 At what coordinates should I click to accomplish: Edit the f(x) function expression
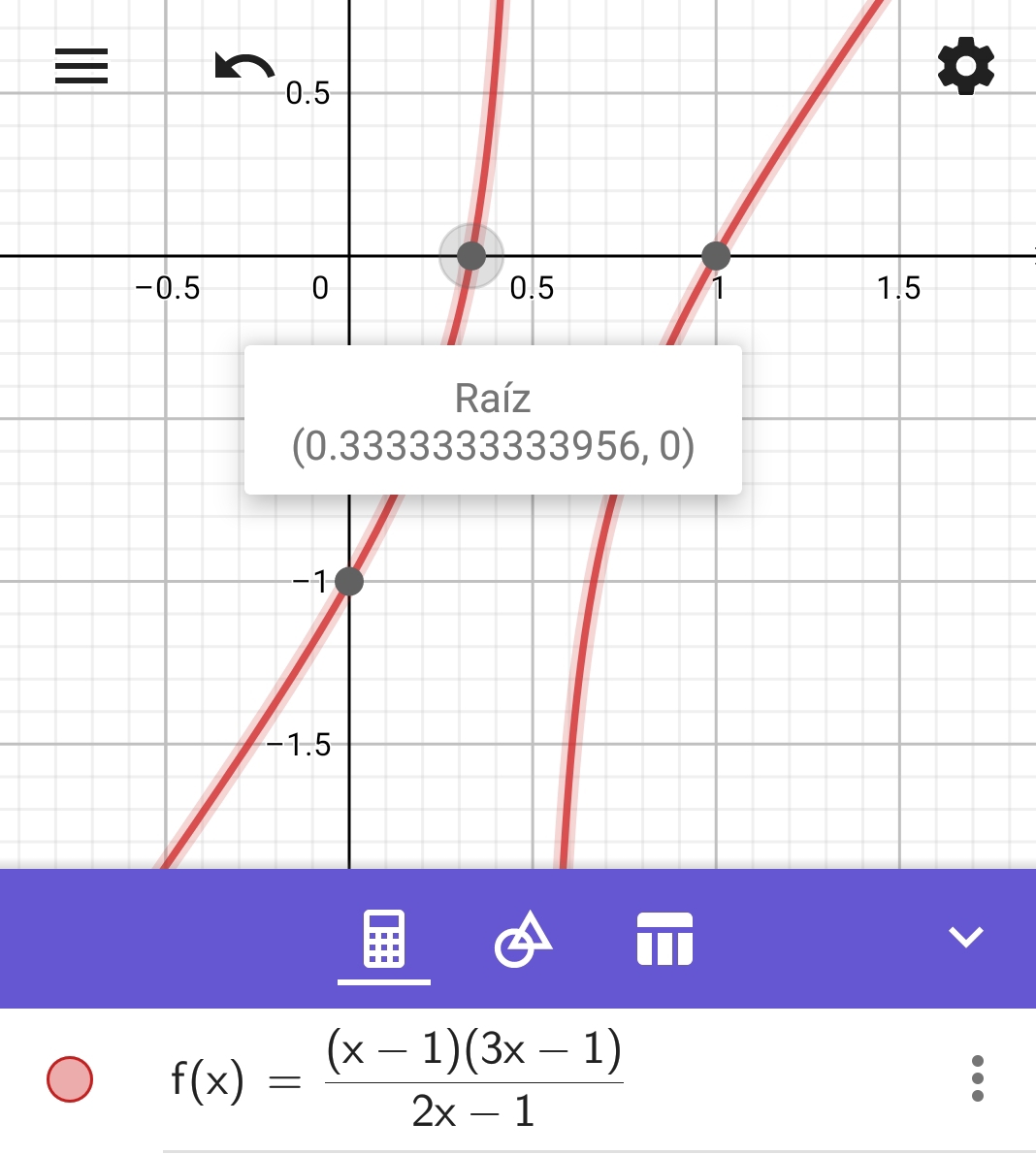(473, 1079)
